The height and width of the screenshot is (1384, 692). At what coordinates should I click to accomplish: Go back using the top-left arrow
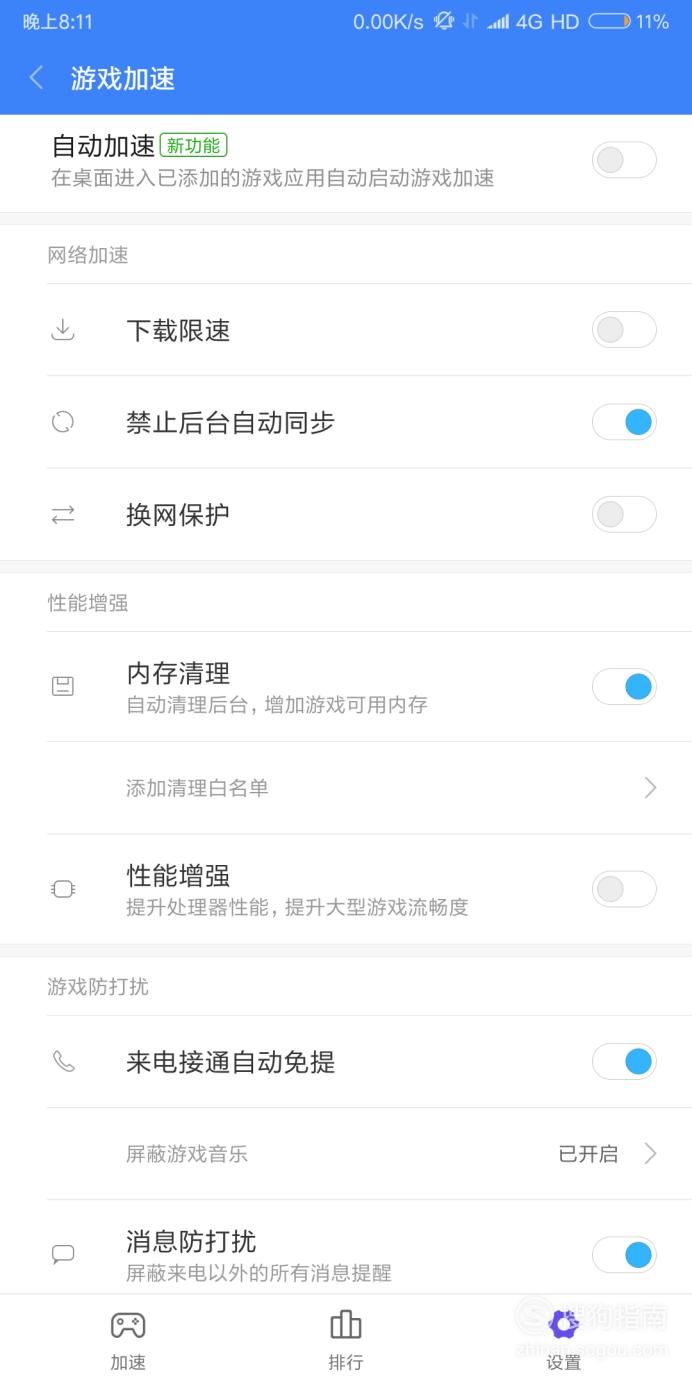coord(36,78)
